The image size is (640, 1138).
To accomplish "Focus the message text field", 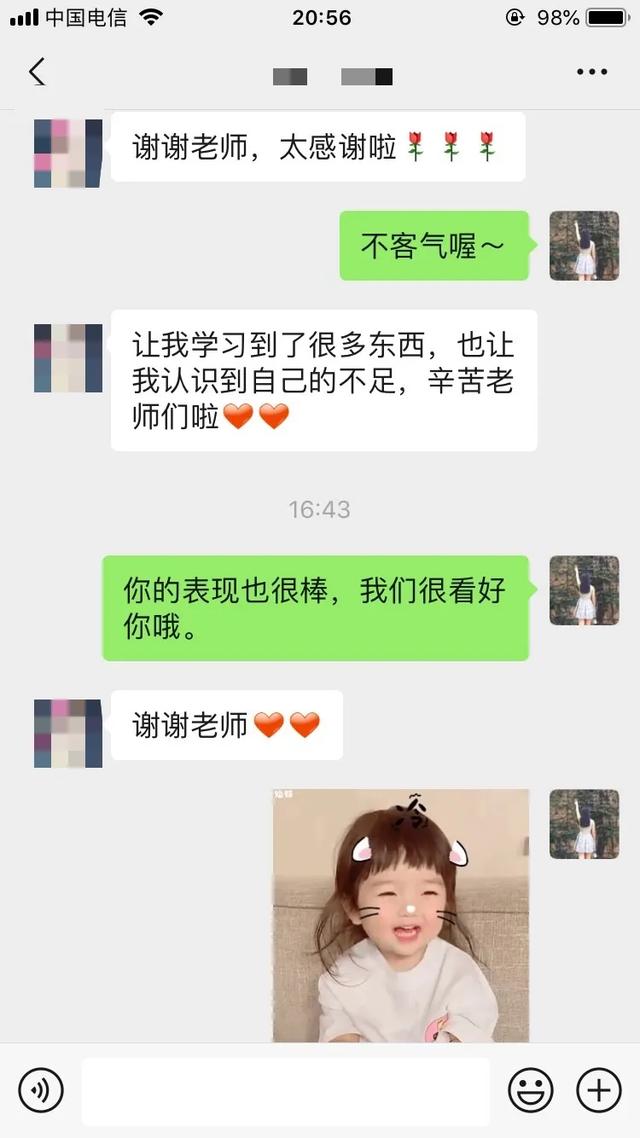I will point(285,1090).
